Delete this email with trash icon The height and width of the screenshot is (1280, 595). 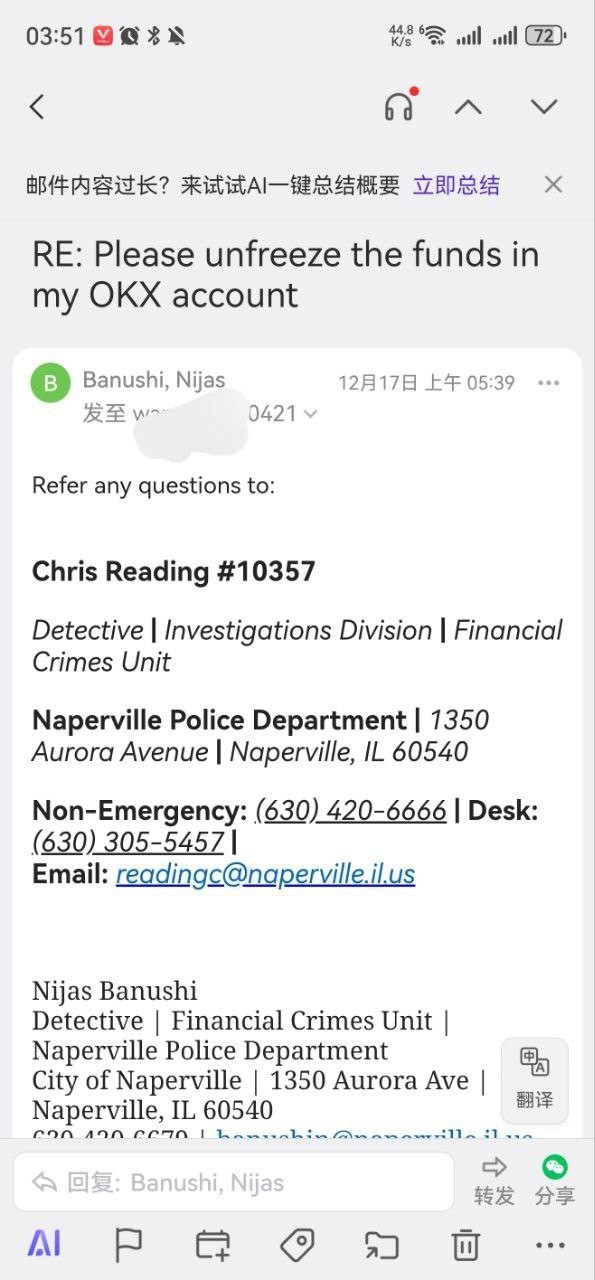[x=465, y=1245]
